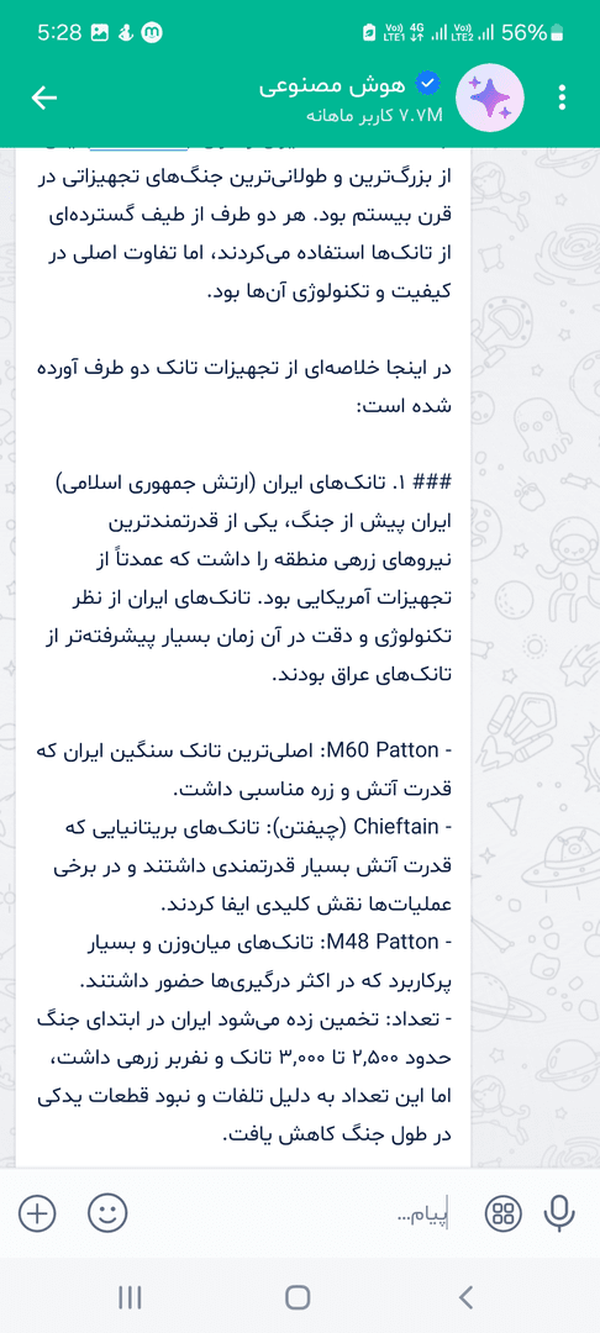Tap the system home button
The image size is (600, 1333).
coord(297,1298)
